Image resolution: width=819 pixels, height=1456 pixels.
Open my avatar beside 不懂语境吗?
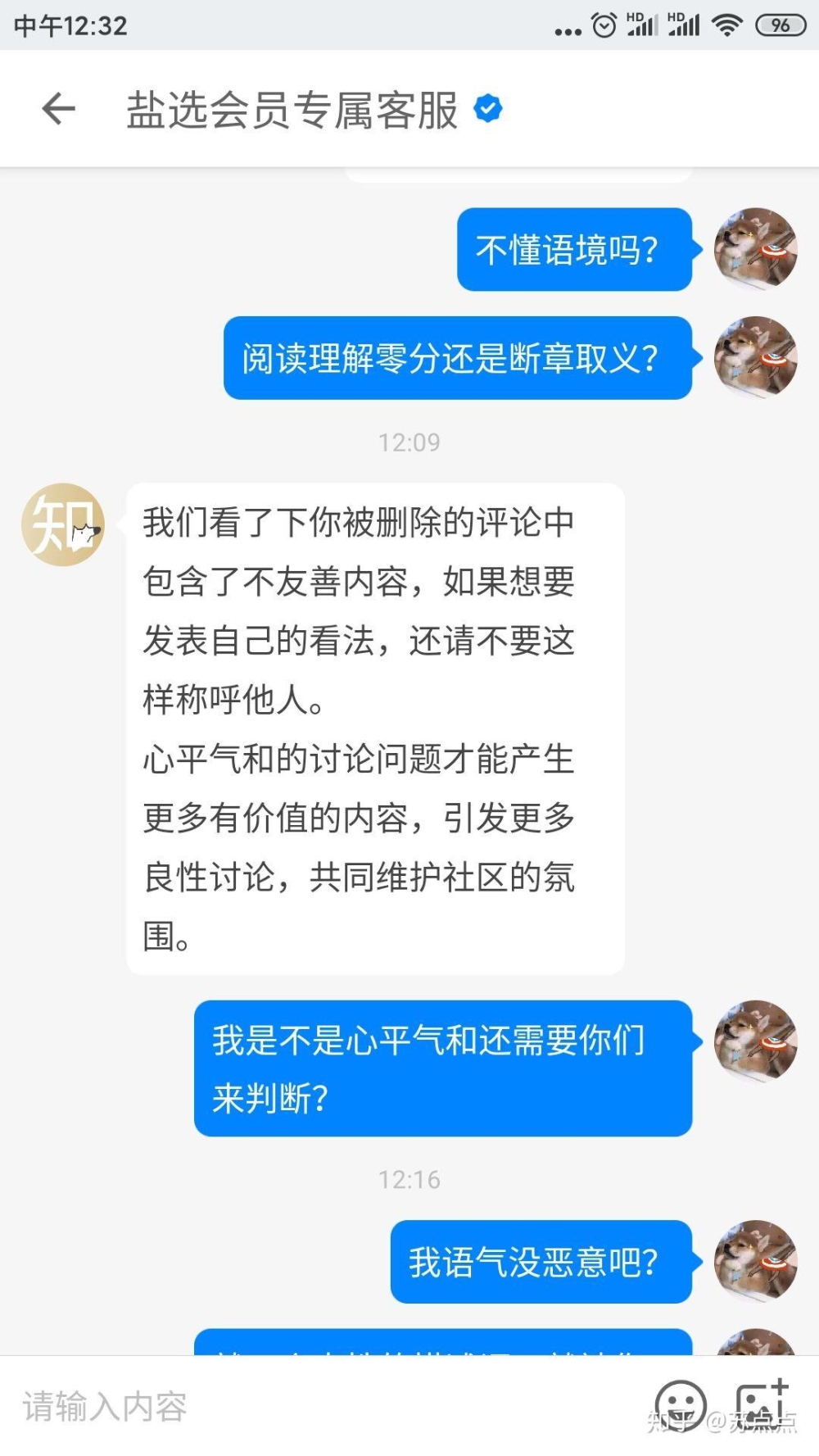tap(755, 249)
